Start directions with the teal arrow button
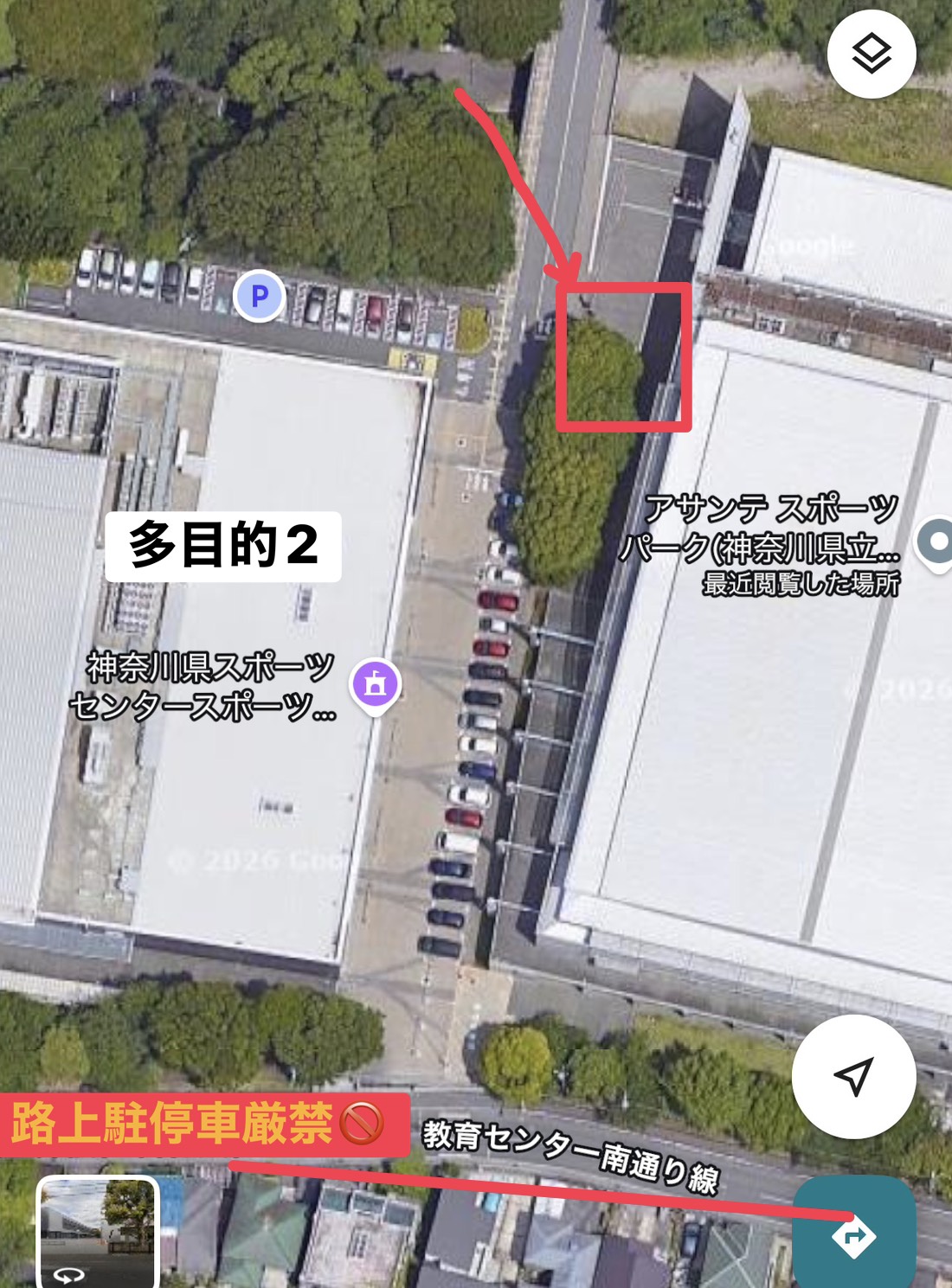Viewport: 952px width, 1288px height. pyautogui.click(x=854, y=1234)
